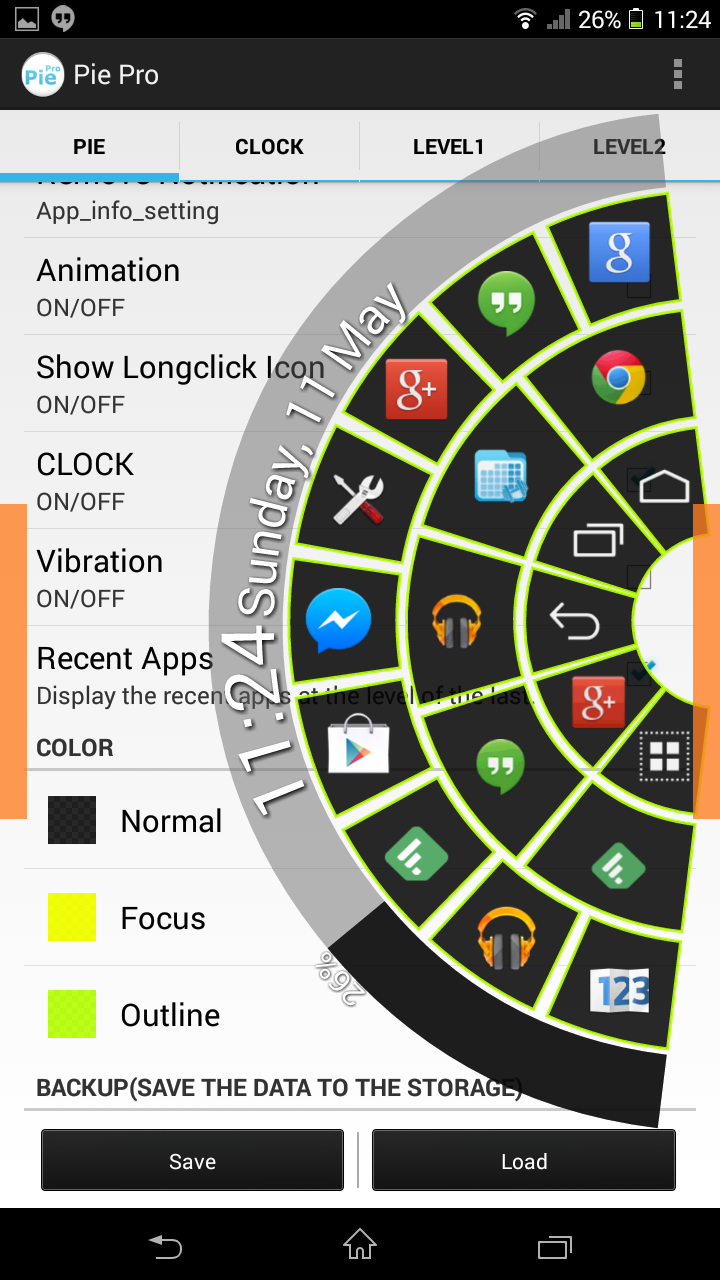Open the Google search pie slice
Image resolution: width=720 pixels, height=1280 pixels.
point(619,251)
